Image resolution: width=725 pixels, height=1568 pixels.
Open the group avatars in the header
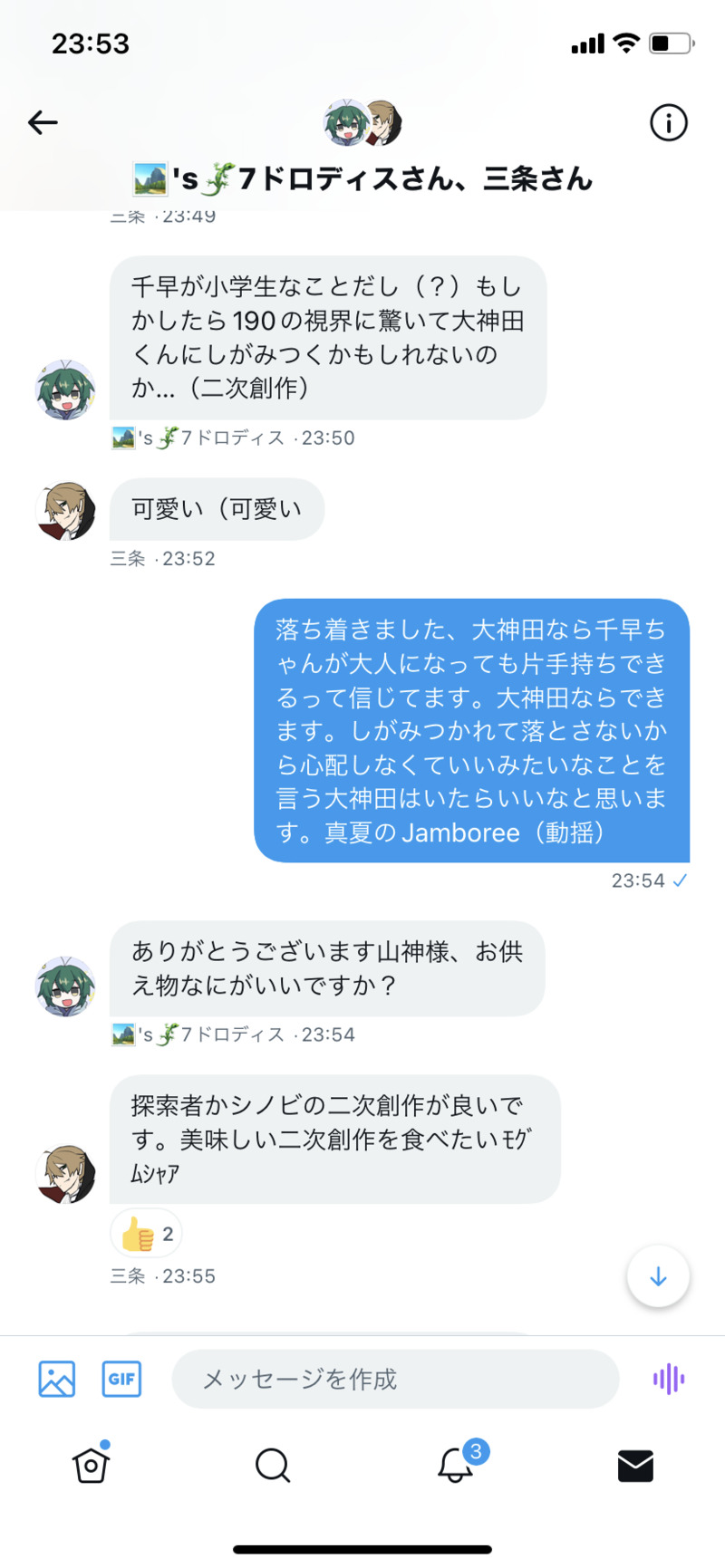pyautogui.click(x=362, y=123)
